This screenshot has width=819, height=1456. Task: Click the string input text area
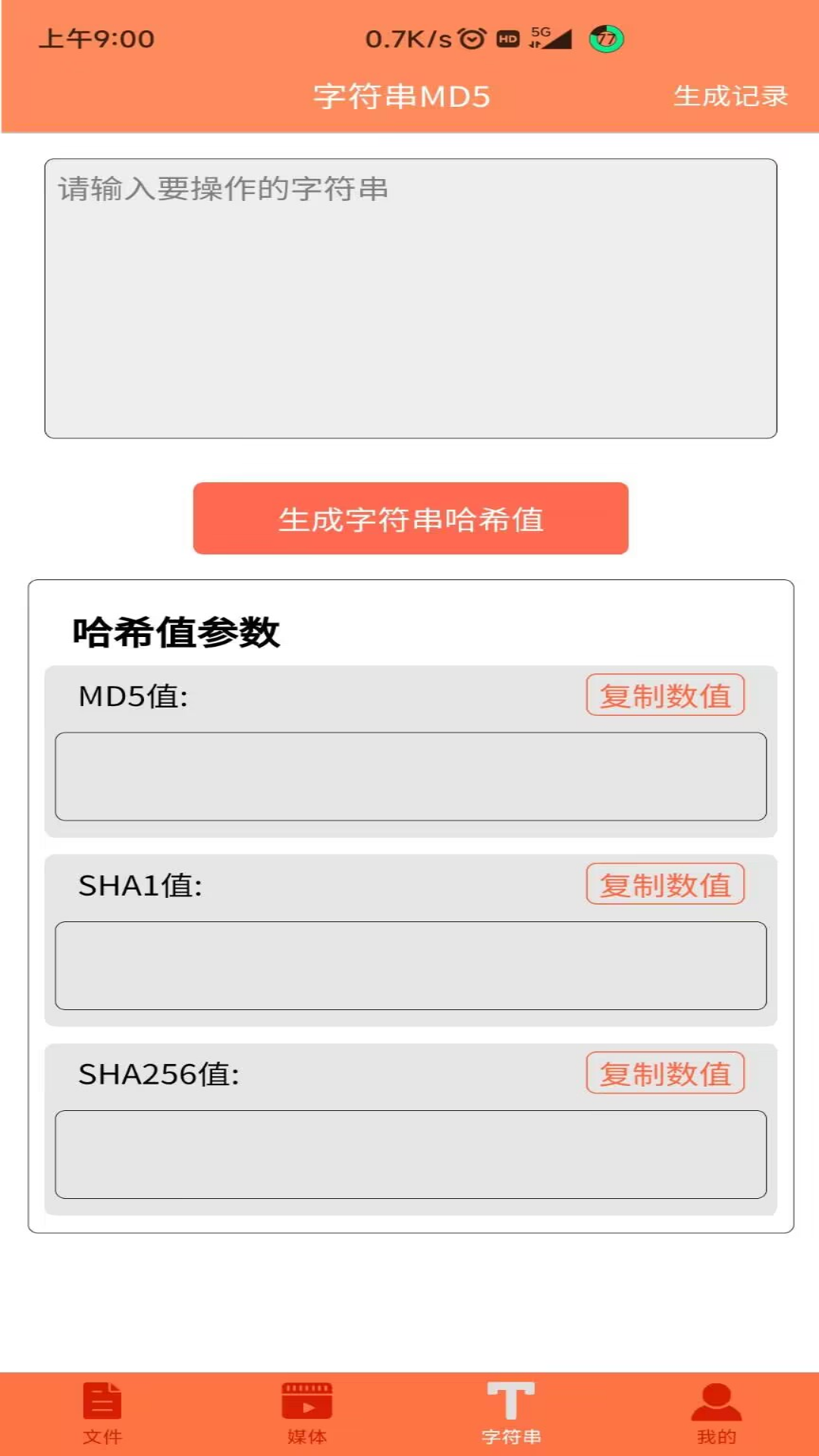pos(409,296)
